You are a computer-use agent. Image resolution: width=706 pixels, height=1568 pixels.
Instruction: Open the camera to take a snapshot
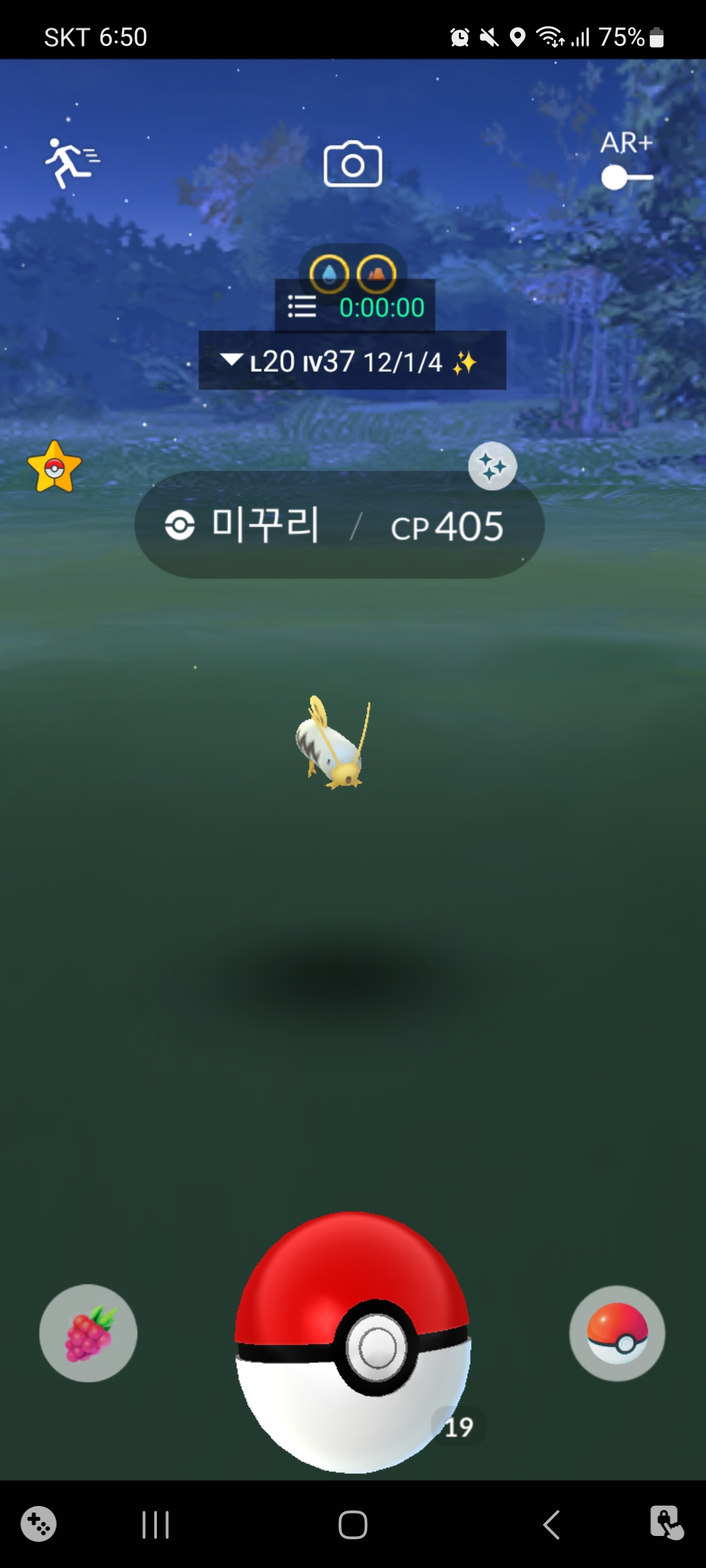coord(353,164)
